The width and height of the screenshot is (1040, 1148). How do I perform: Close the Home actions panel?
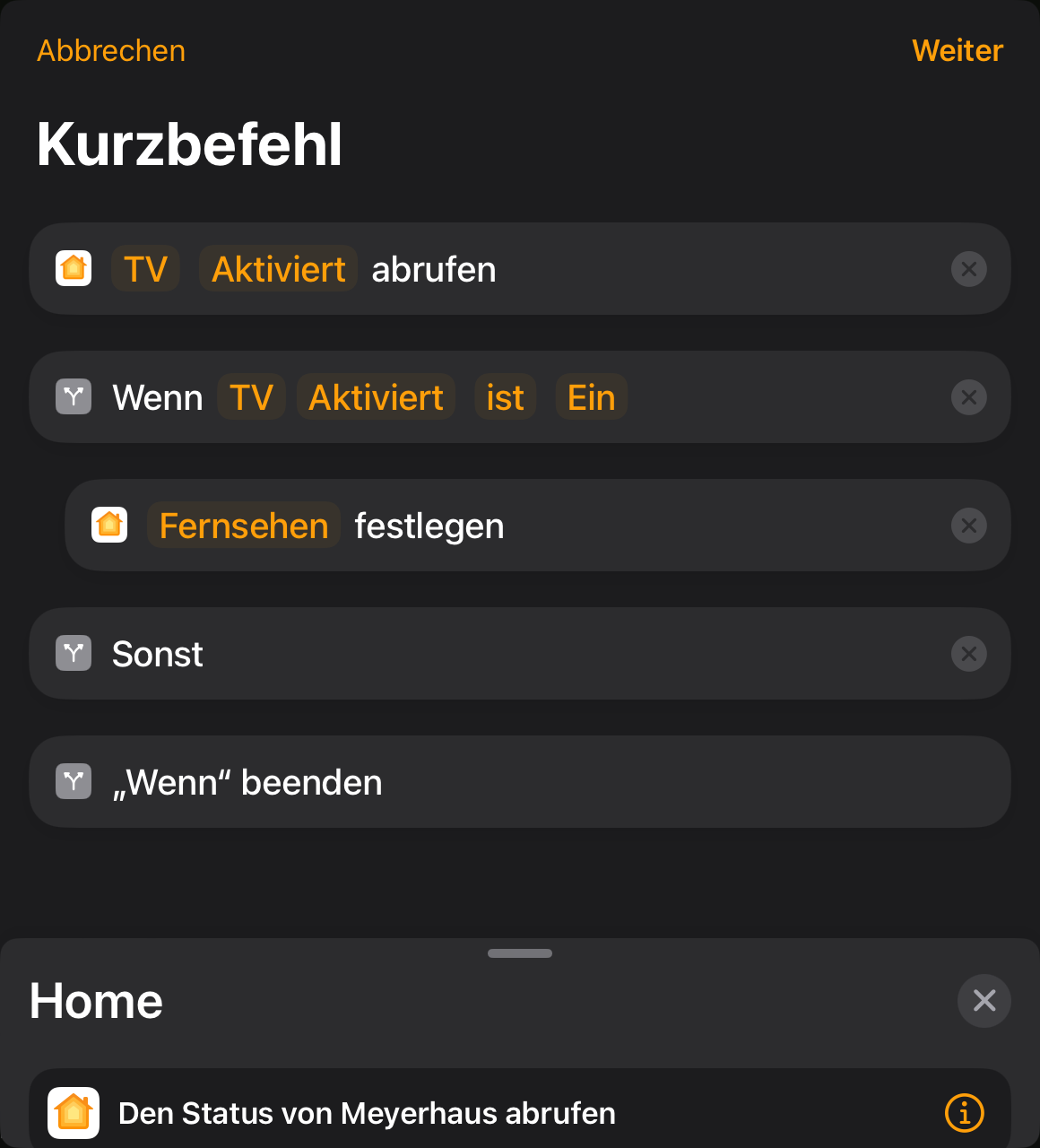984,1001
